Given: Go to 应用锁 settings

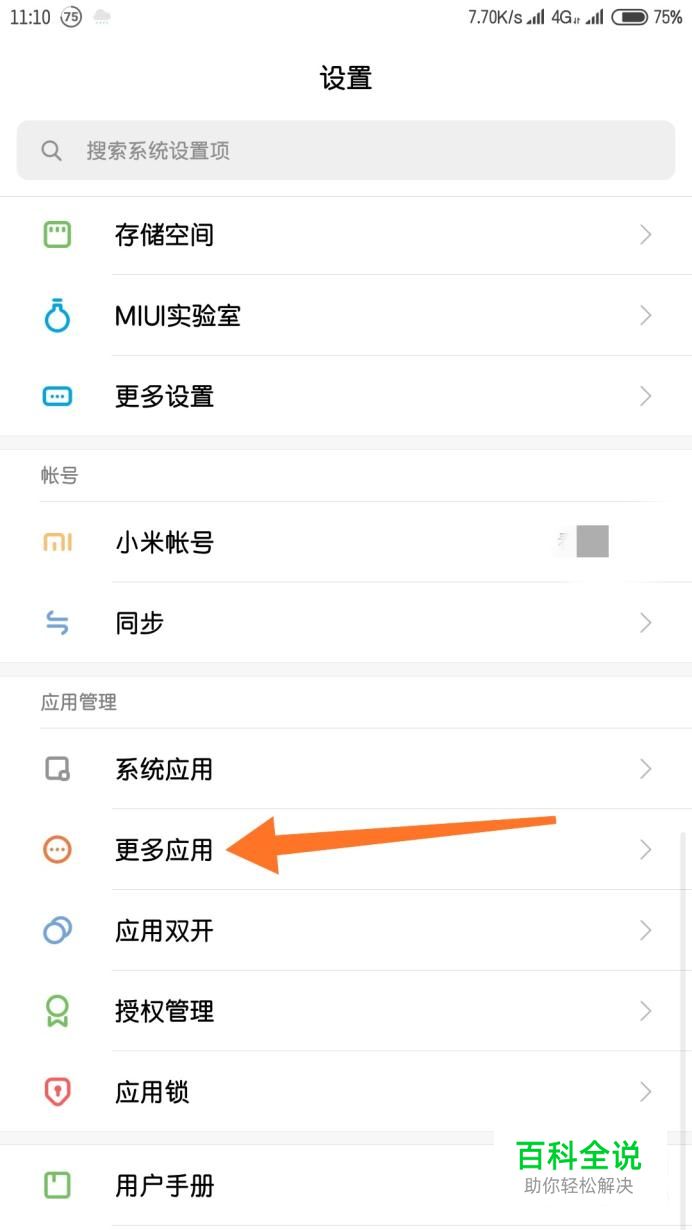Looking at the screenshot, I should click(x=345, y=1091).
